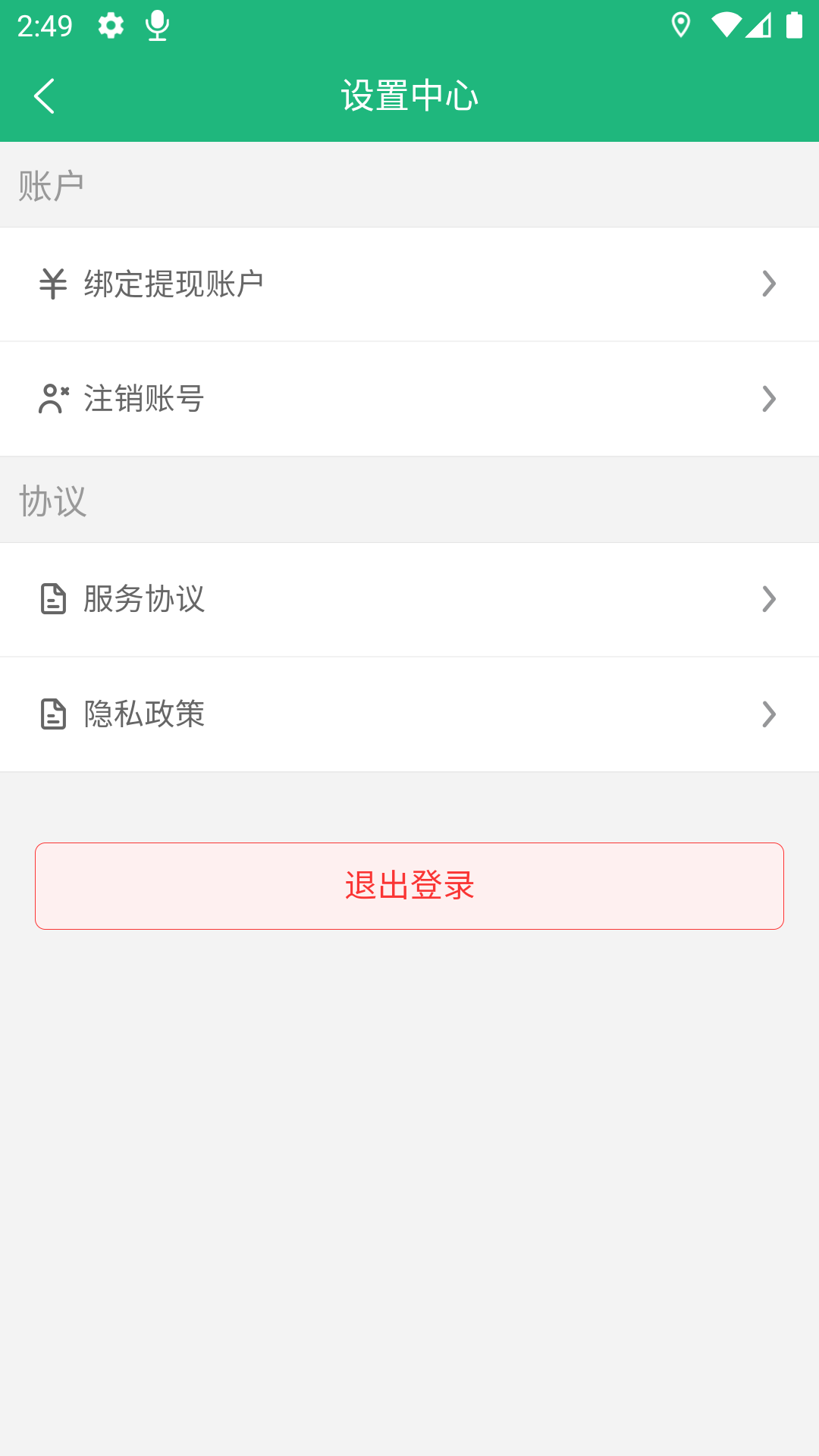
Task: Select the document icon next to 服务协议
Action: 52,599
